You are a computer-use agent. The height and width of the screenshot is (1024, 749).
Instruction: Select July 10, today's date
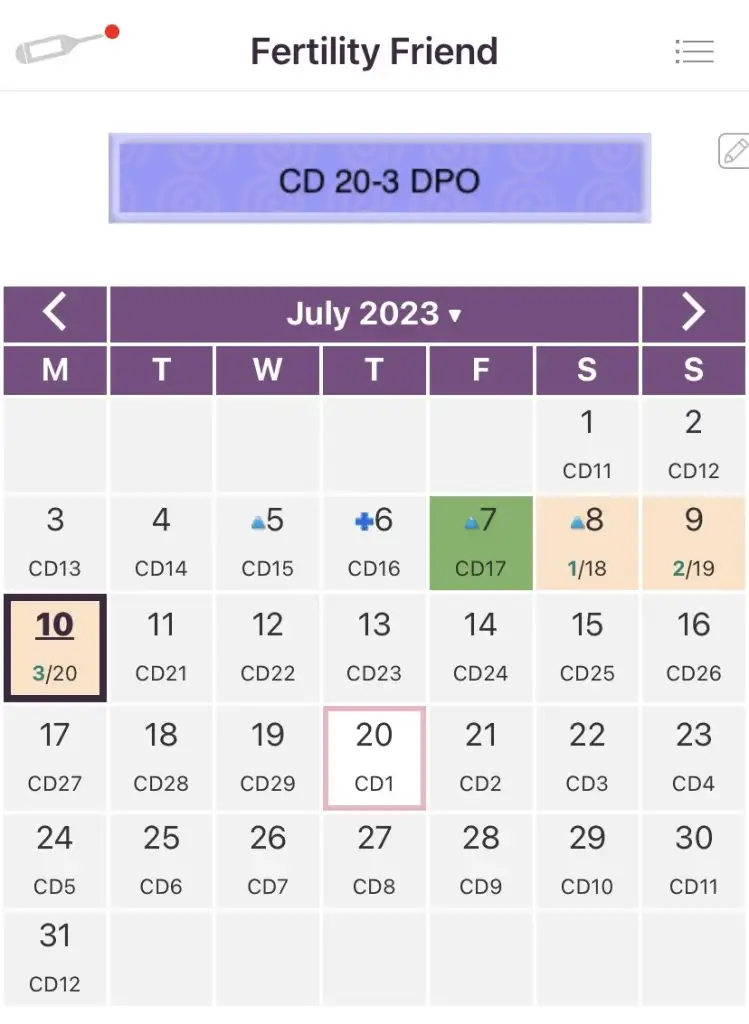(x=55, y=647)
